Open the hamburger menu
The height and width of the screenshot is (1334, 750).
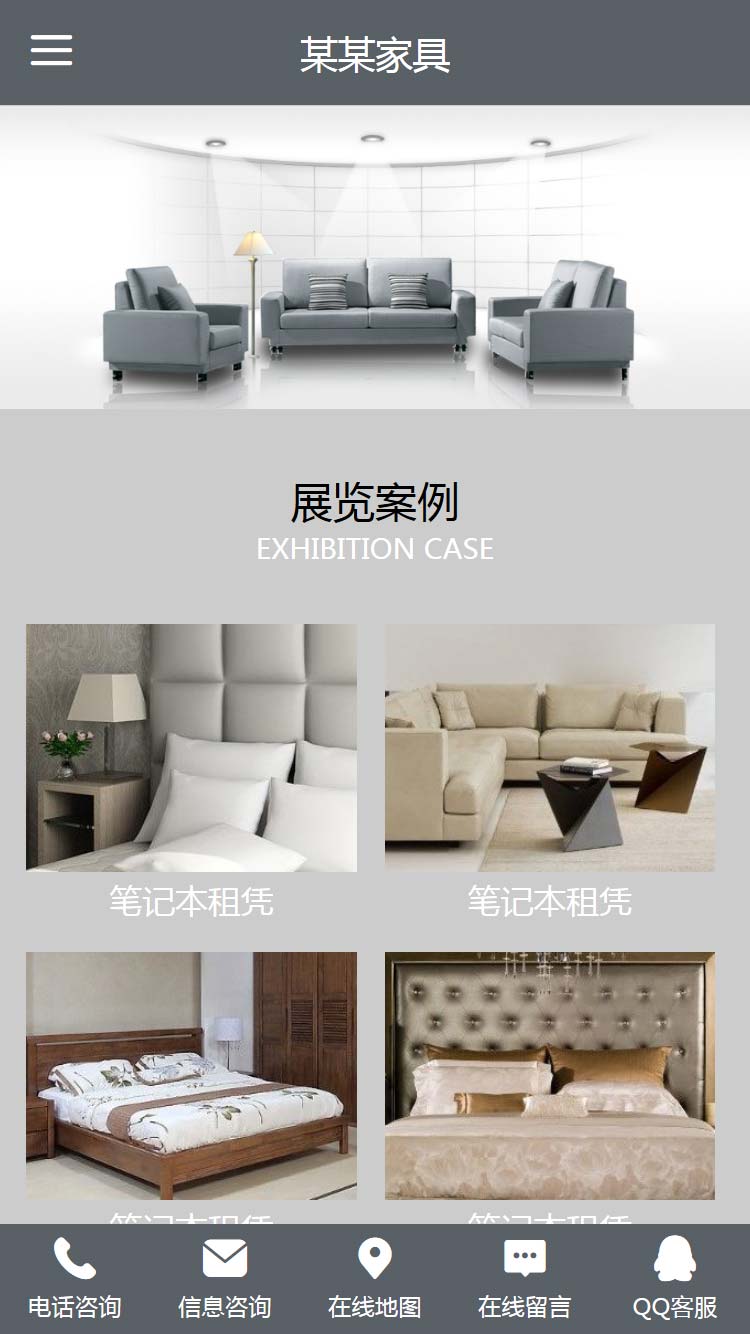point(51,50)
